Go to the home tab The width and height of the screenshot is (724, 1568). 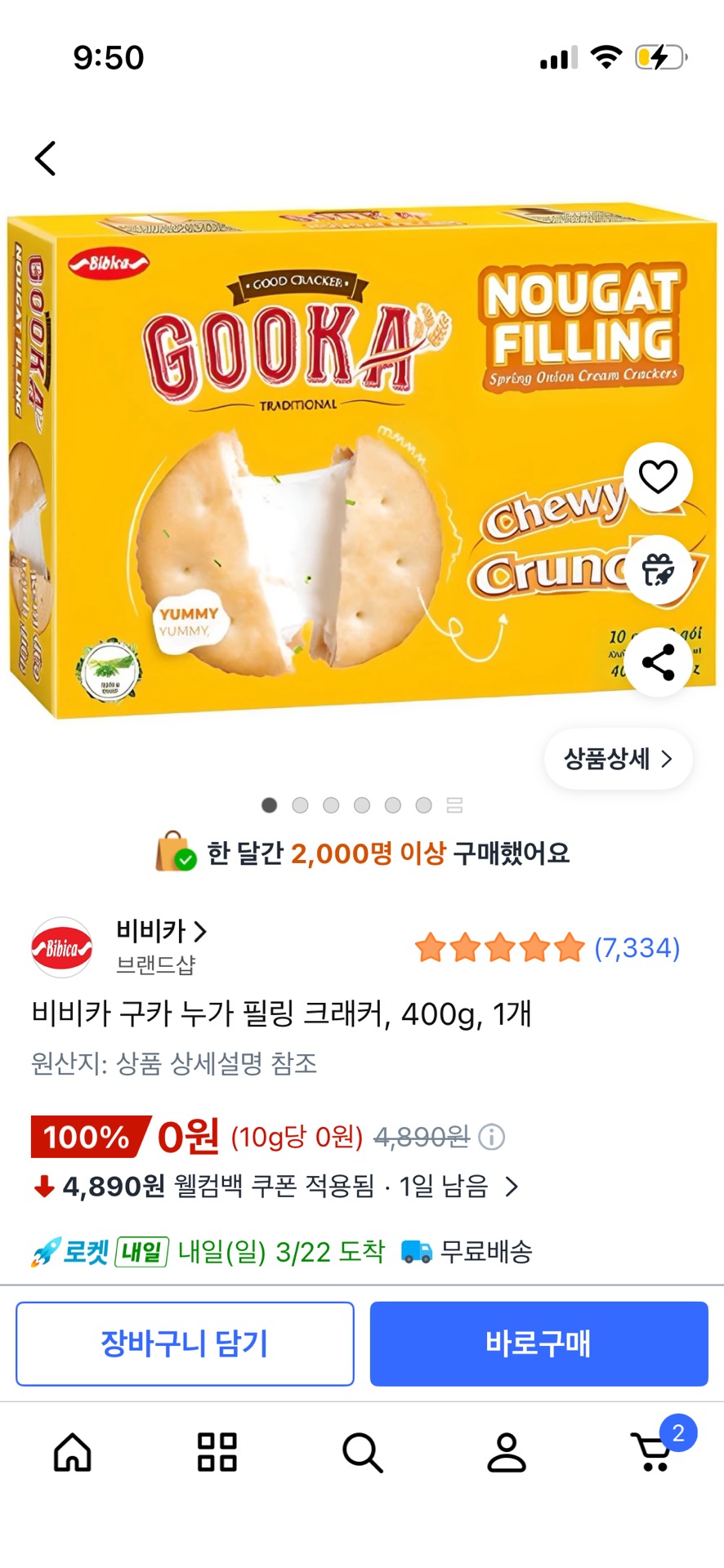point(73,1452)
